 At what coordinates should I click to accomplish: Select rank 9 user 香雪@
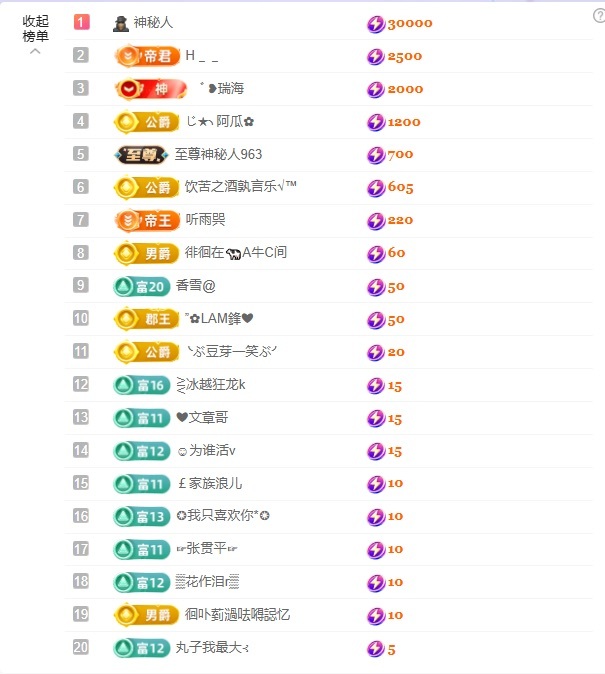[196, 286]
